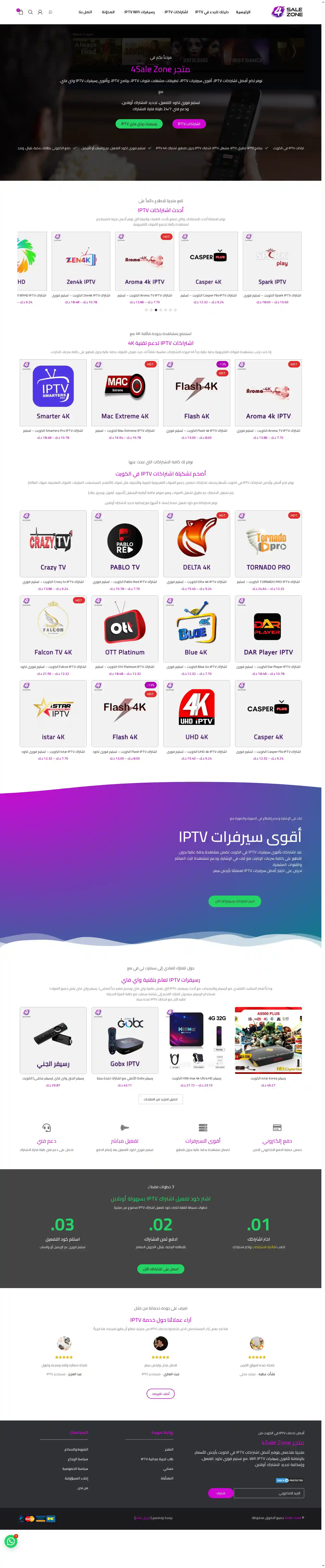The image size is (325, 1568).
Task: Tap the أضف تقييمك review button
Action: (x=161, y=1393)
